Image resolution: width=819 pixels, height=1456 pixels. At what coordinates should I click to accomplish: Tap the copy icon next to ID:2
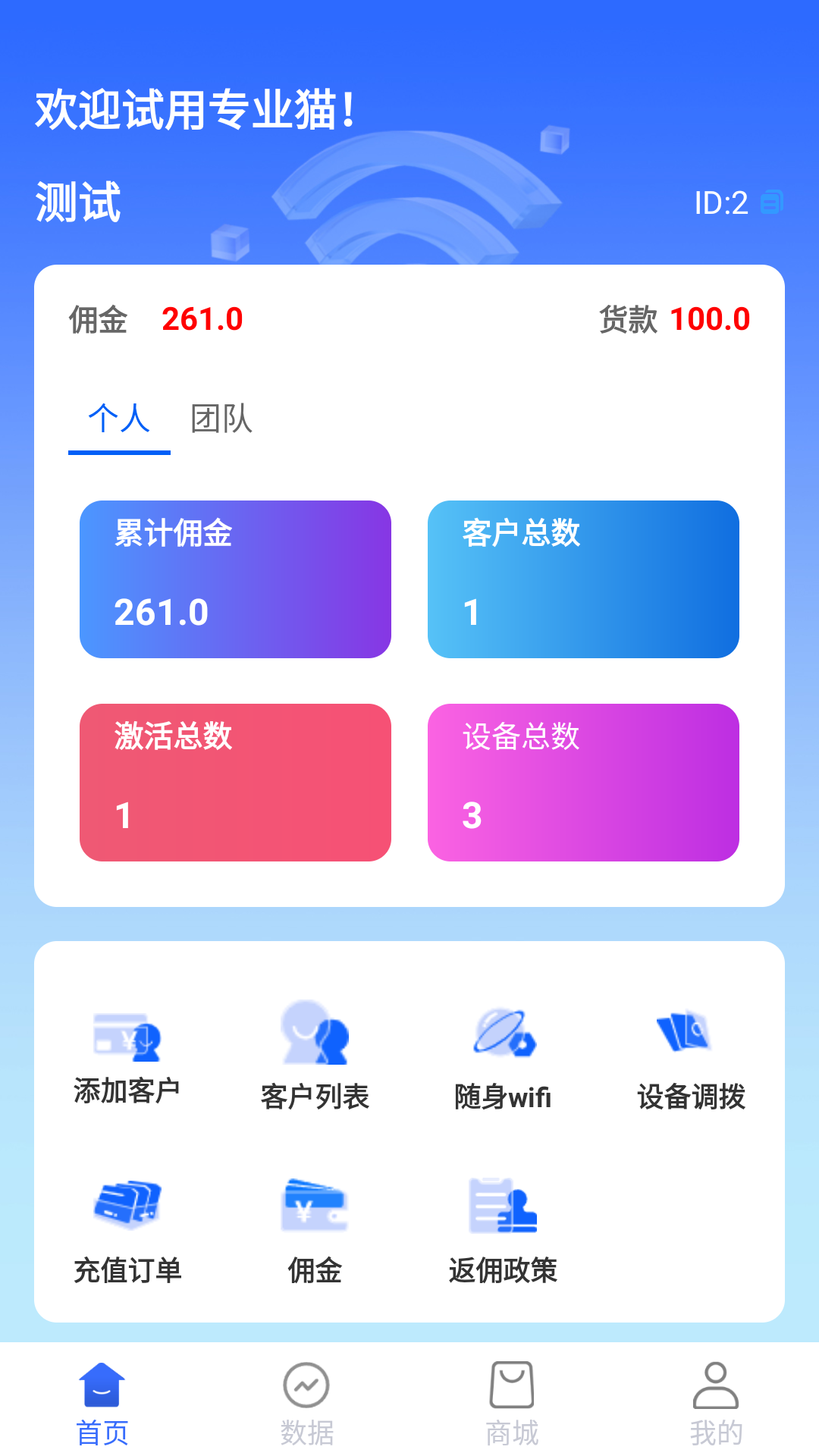coord(771,202)
